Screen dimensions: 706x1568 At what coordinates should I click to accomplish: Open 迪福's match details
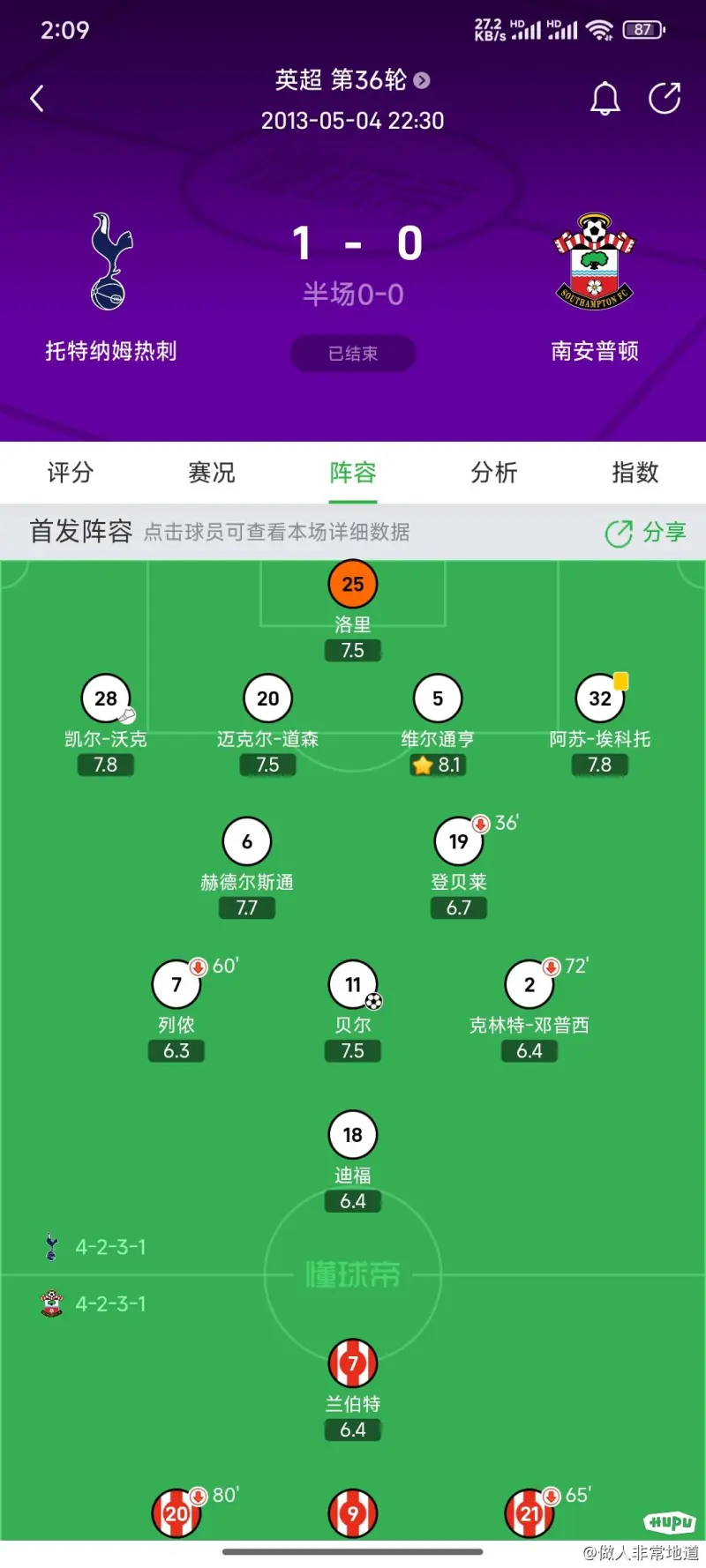353,1161
